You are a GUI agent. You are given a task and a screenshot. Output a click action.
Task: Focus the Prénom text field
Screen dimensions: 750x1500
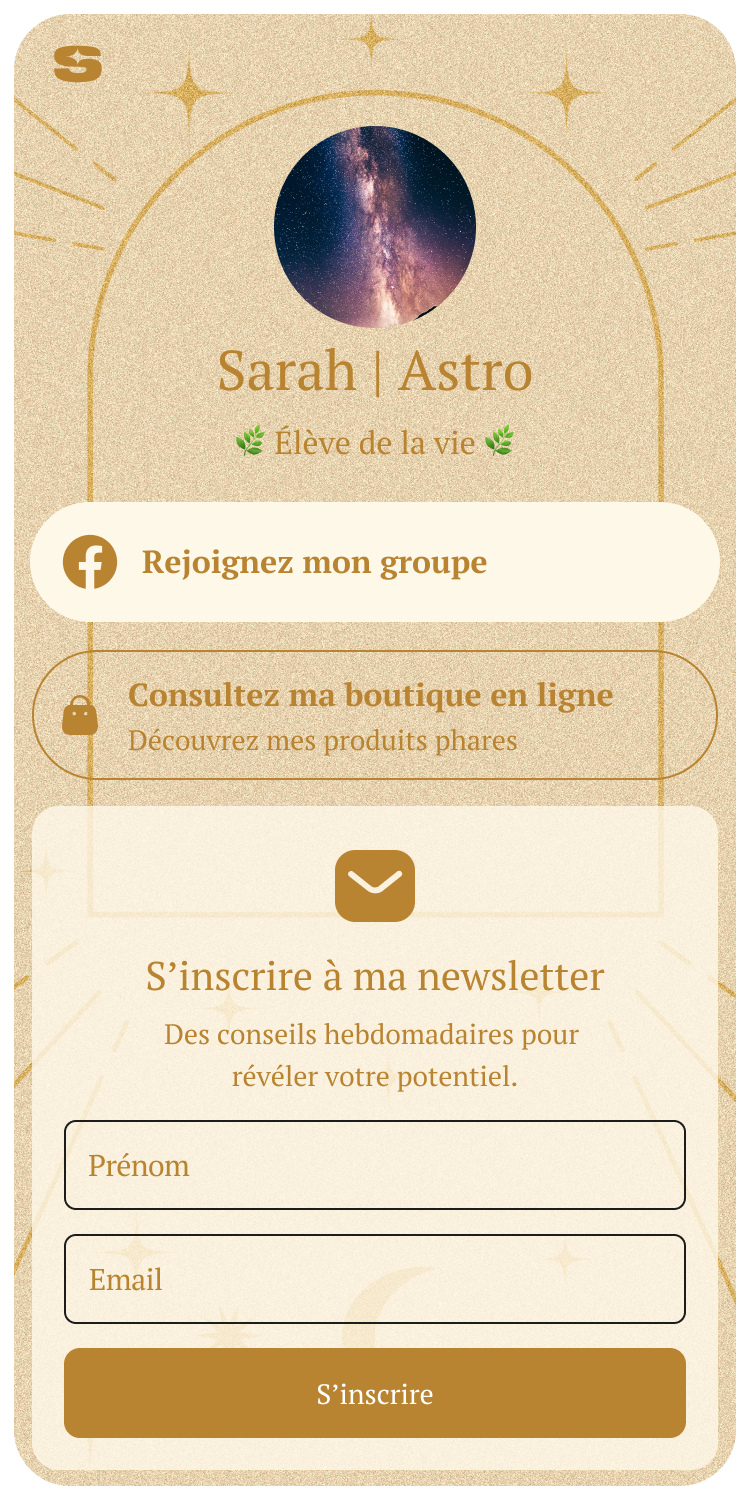pyautogui.click(x=375, y=1165)
